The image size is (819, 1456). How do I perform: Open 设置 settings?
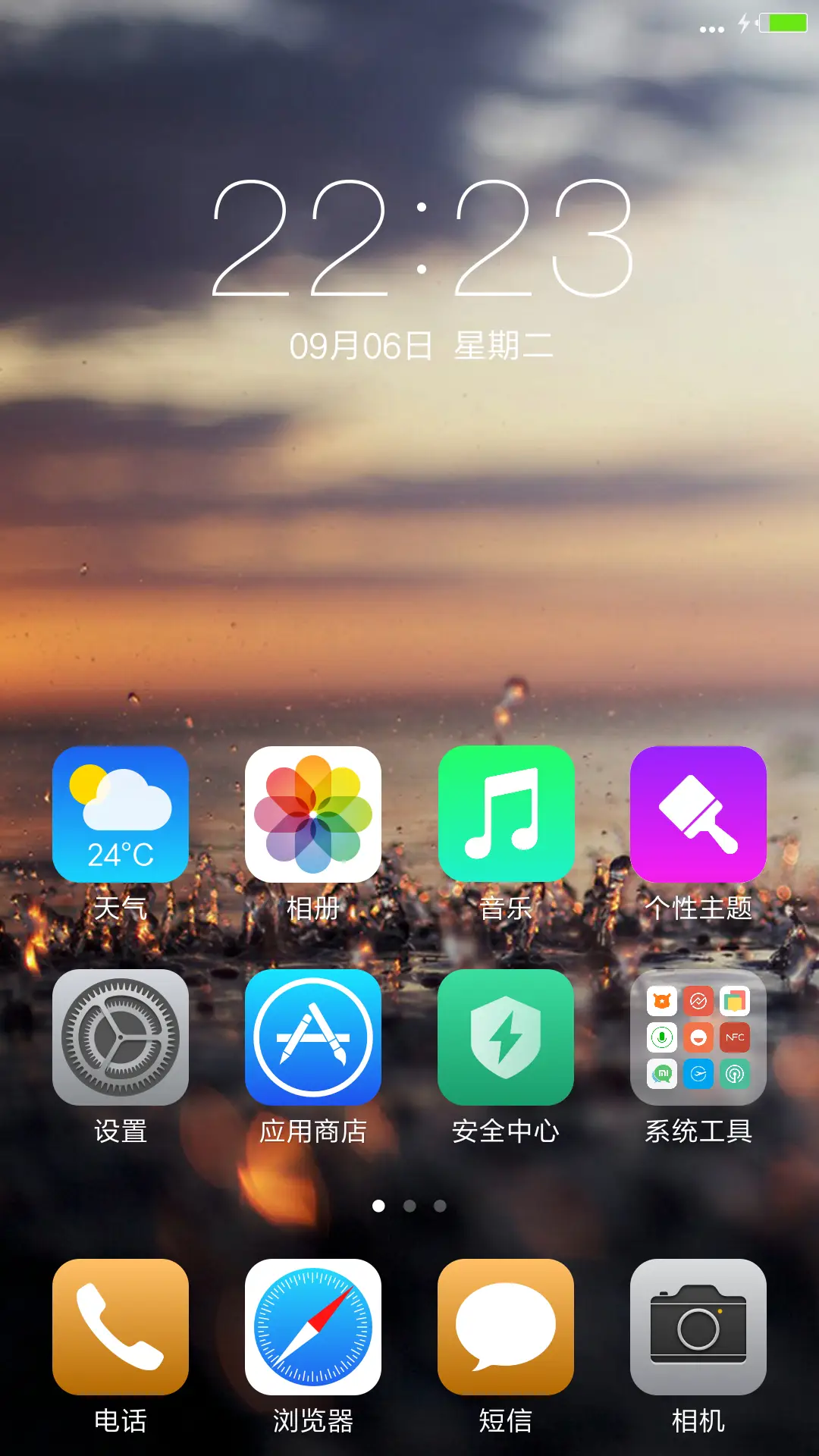click(121, 1037)
